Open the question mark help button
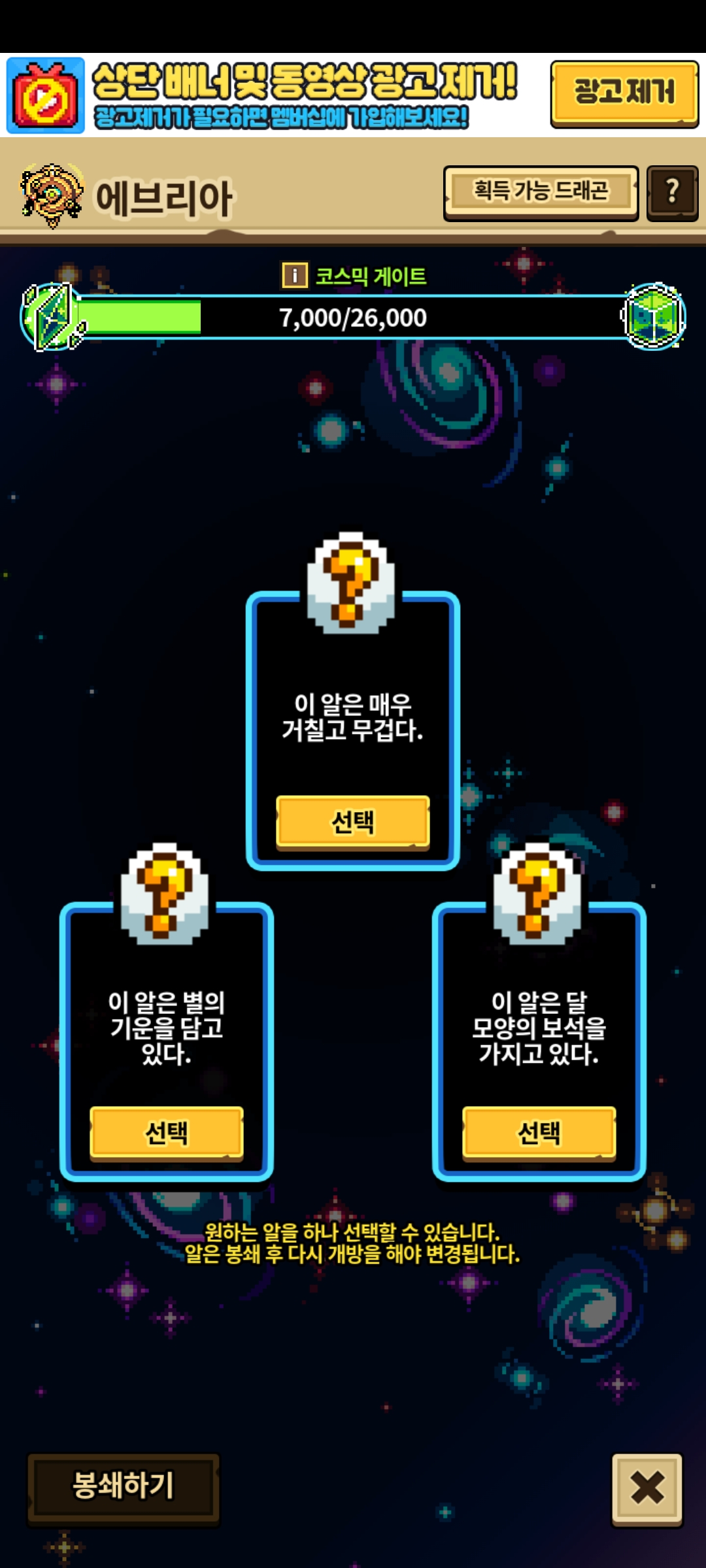The height and width of the screenshot is (1568, 706). click(672, 192)
